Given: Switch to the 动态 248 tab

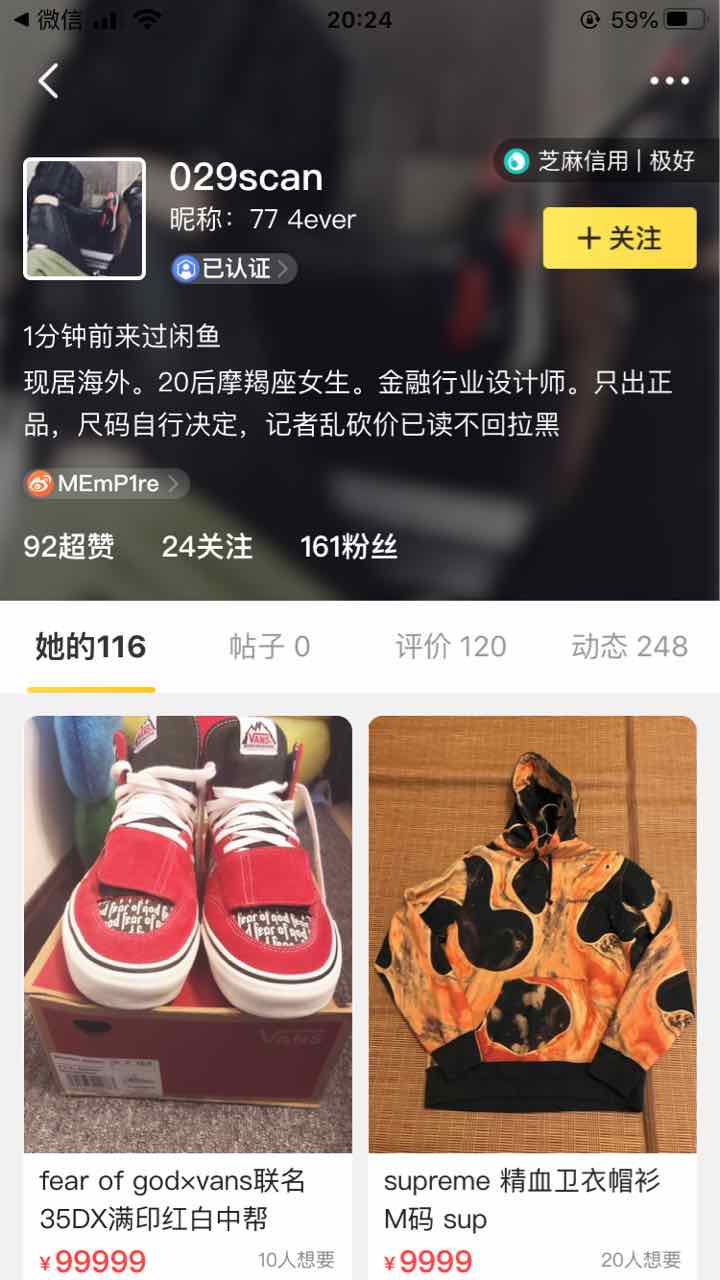Looking at the screenshot, I should (629, 647).
